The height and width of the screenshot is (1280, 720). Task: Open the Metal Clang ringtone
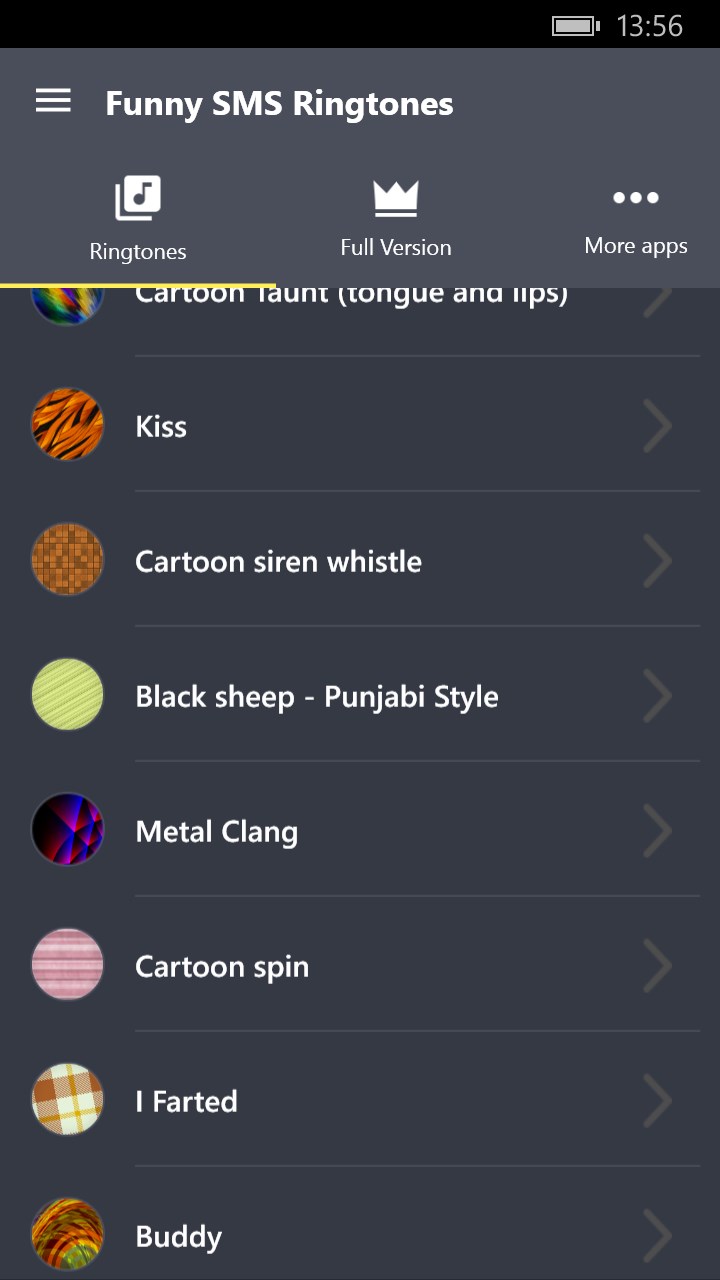click(360, 832)
